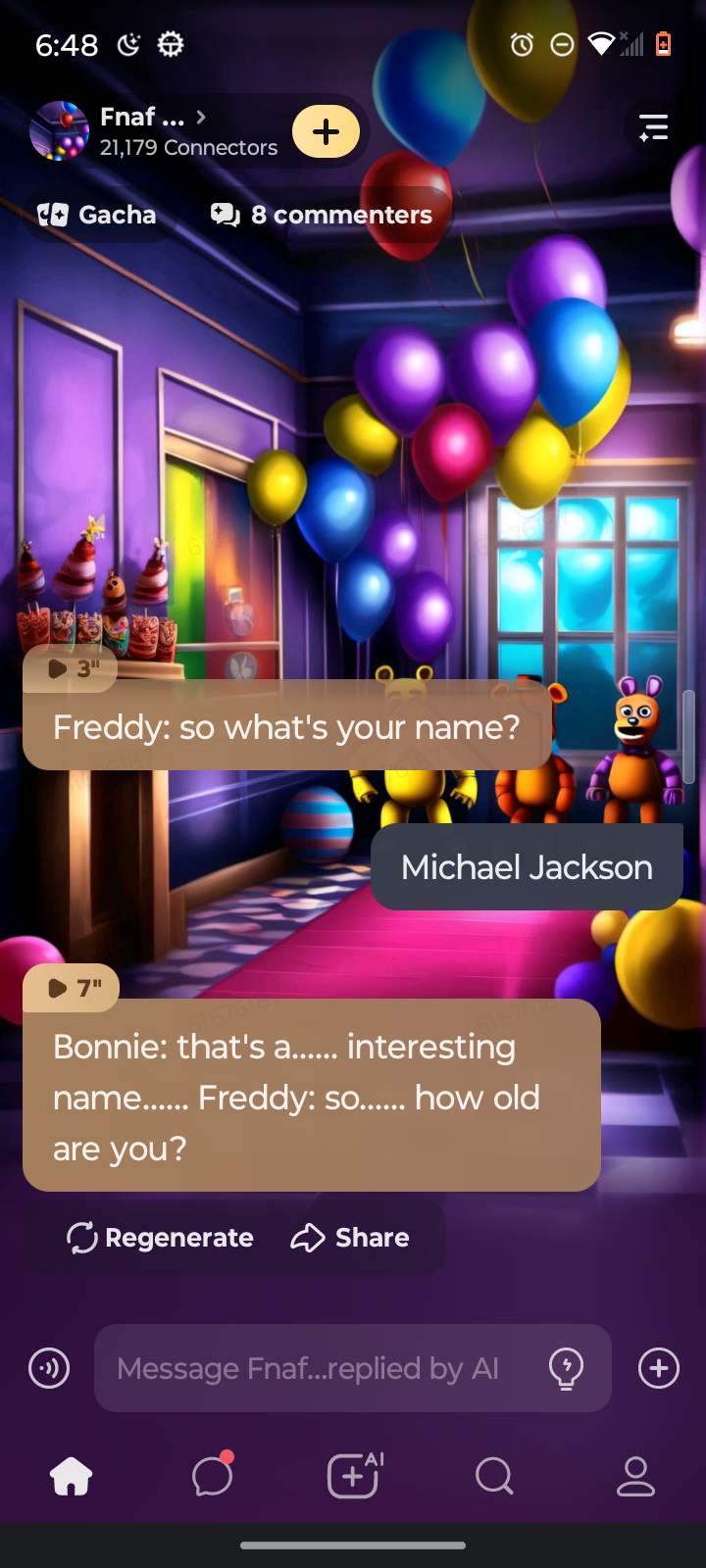Image resolution: width=706 pixels, height=1568 pixels.
Task: Tap the voice input icon
Action: pos(49,1368)
